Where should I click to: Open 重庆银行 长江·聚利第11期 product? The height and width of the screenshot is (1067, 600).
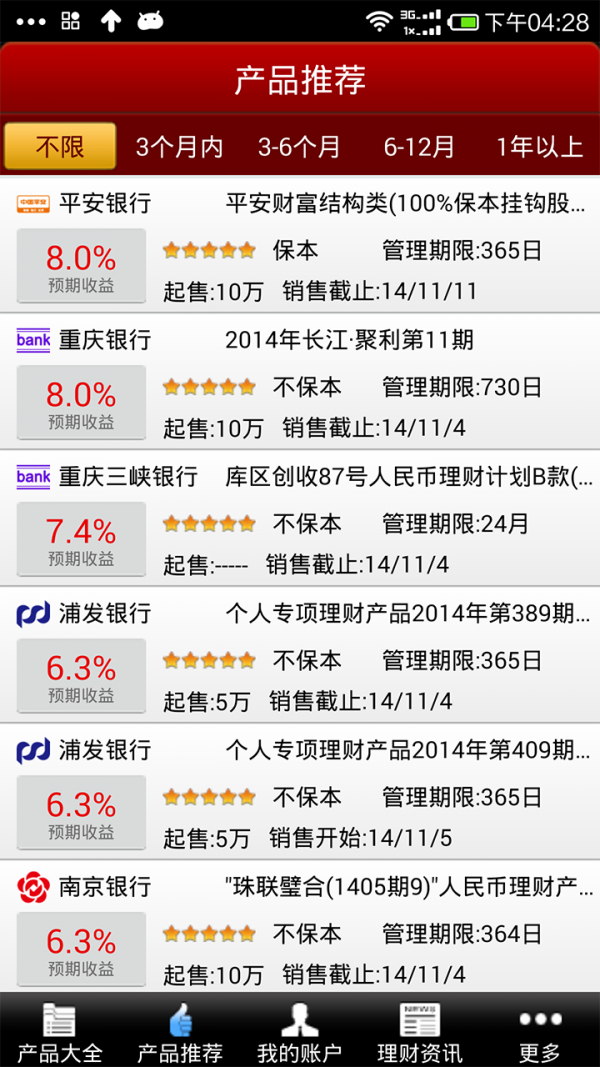[x=300, y=382]
